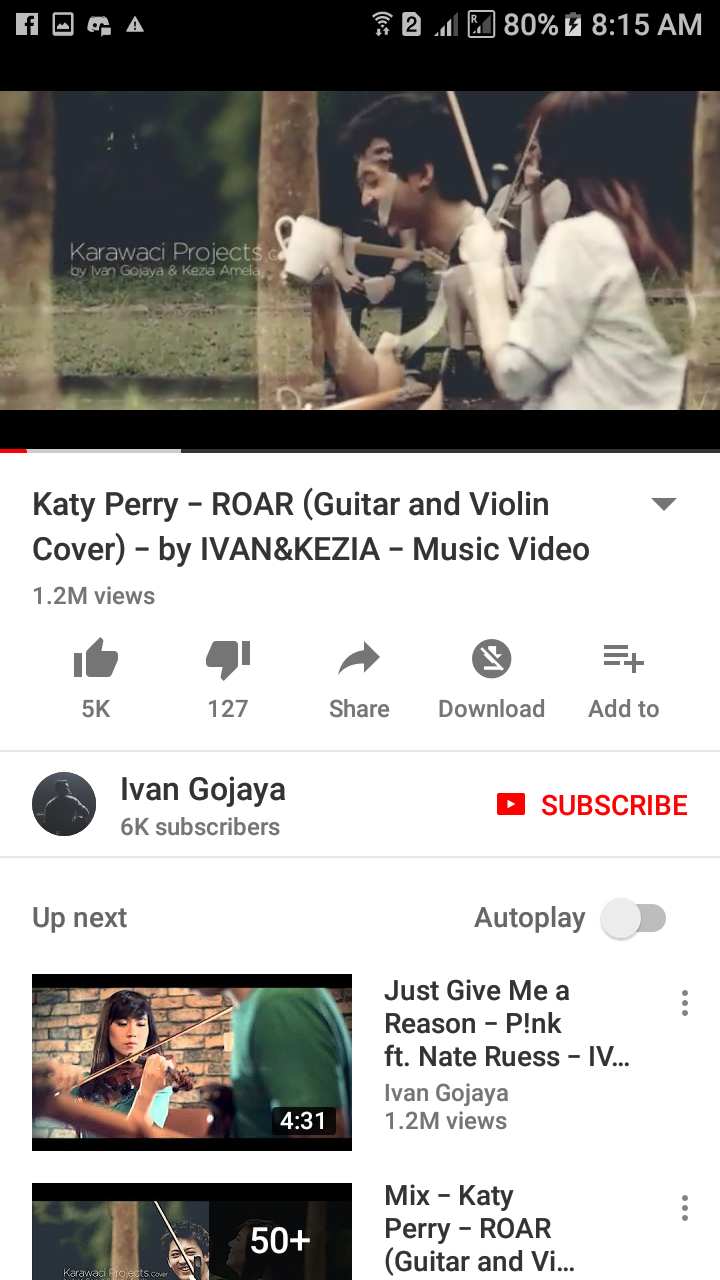Open the Mix – Katy Perry ROAR playlist
720x1280 pixels.
(192, 1232)
